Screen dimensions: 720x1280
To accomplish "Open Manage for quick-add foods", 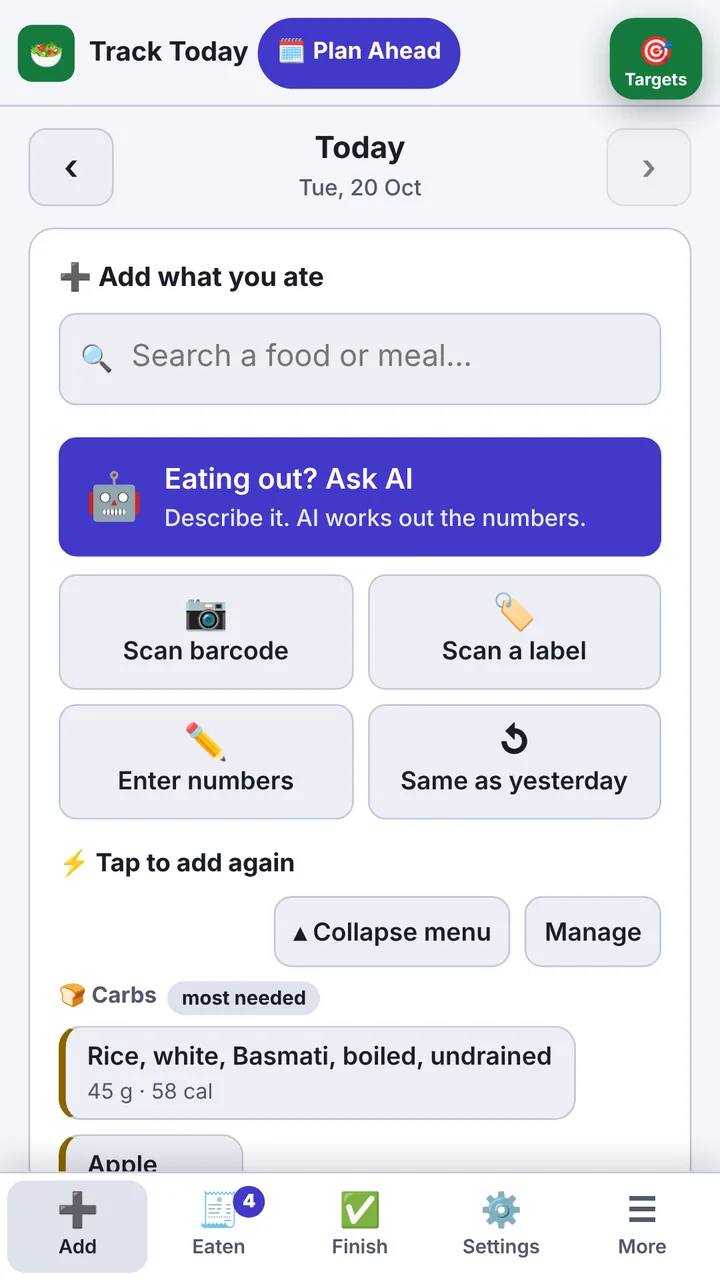I will (x=593, y=932).
